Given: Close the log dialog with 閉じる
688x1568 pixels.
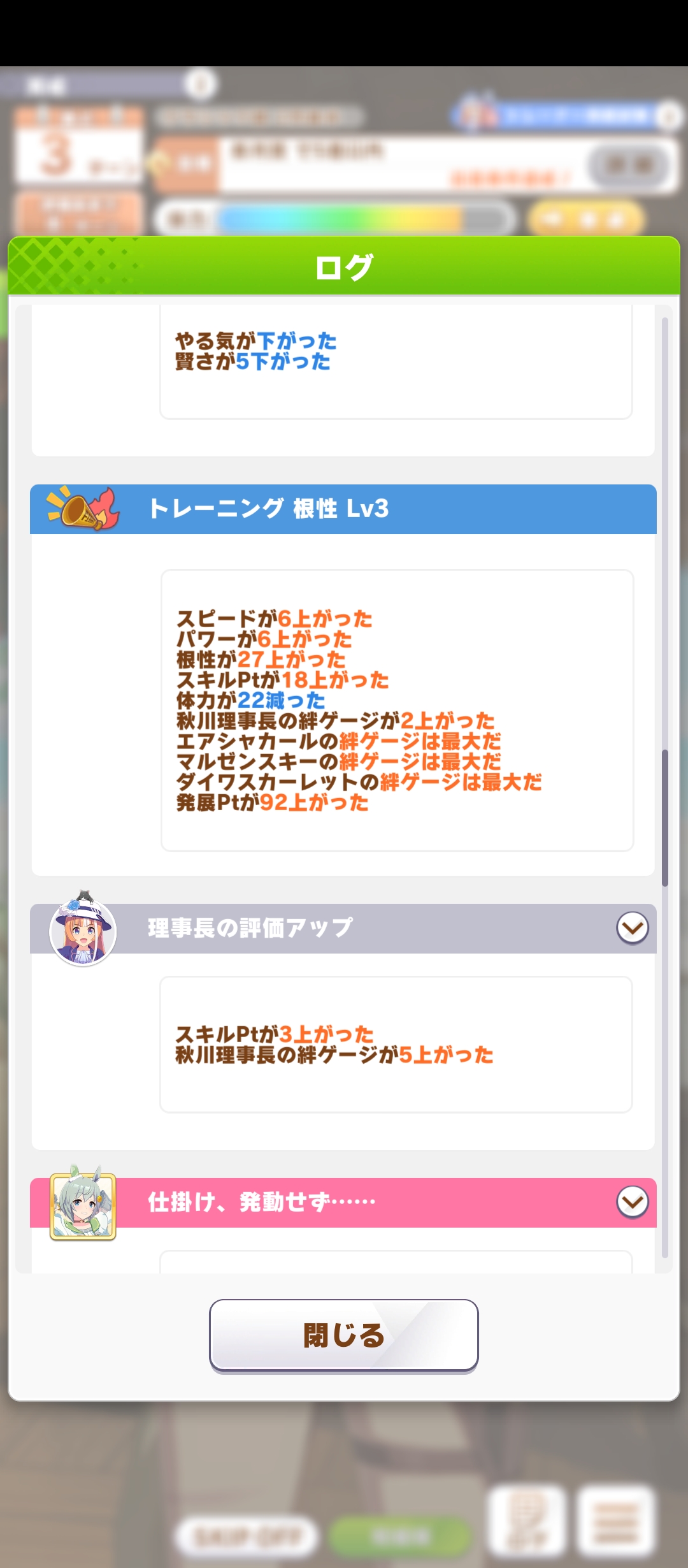Looking at the screenshot, I should pos(344,1335).
